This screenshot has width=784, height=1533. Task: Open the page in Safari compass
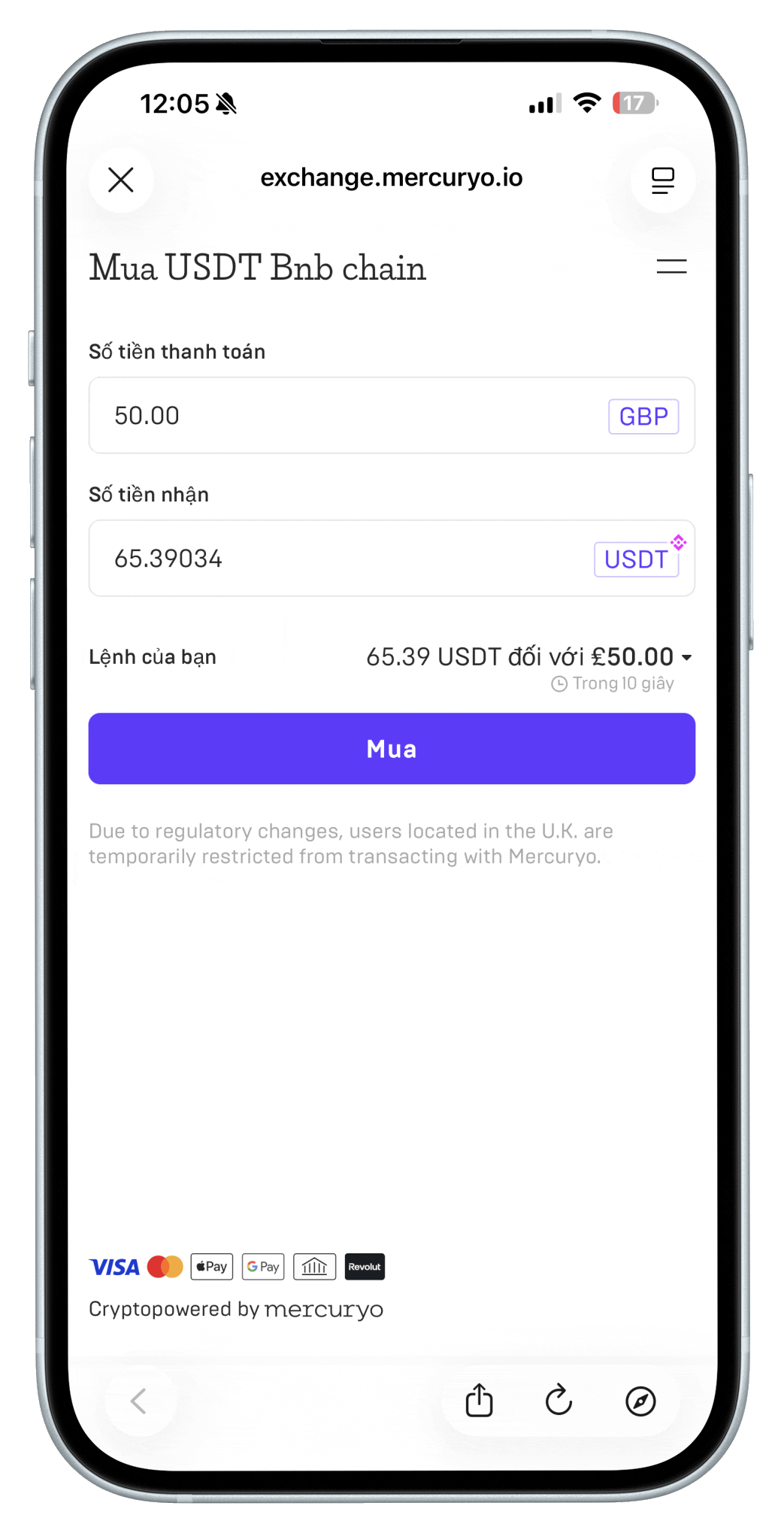coord(640,1401)
